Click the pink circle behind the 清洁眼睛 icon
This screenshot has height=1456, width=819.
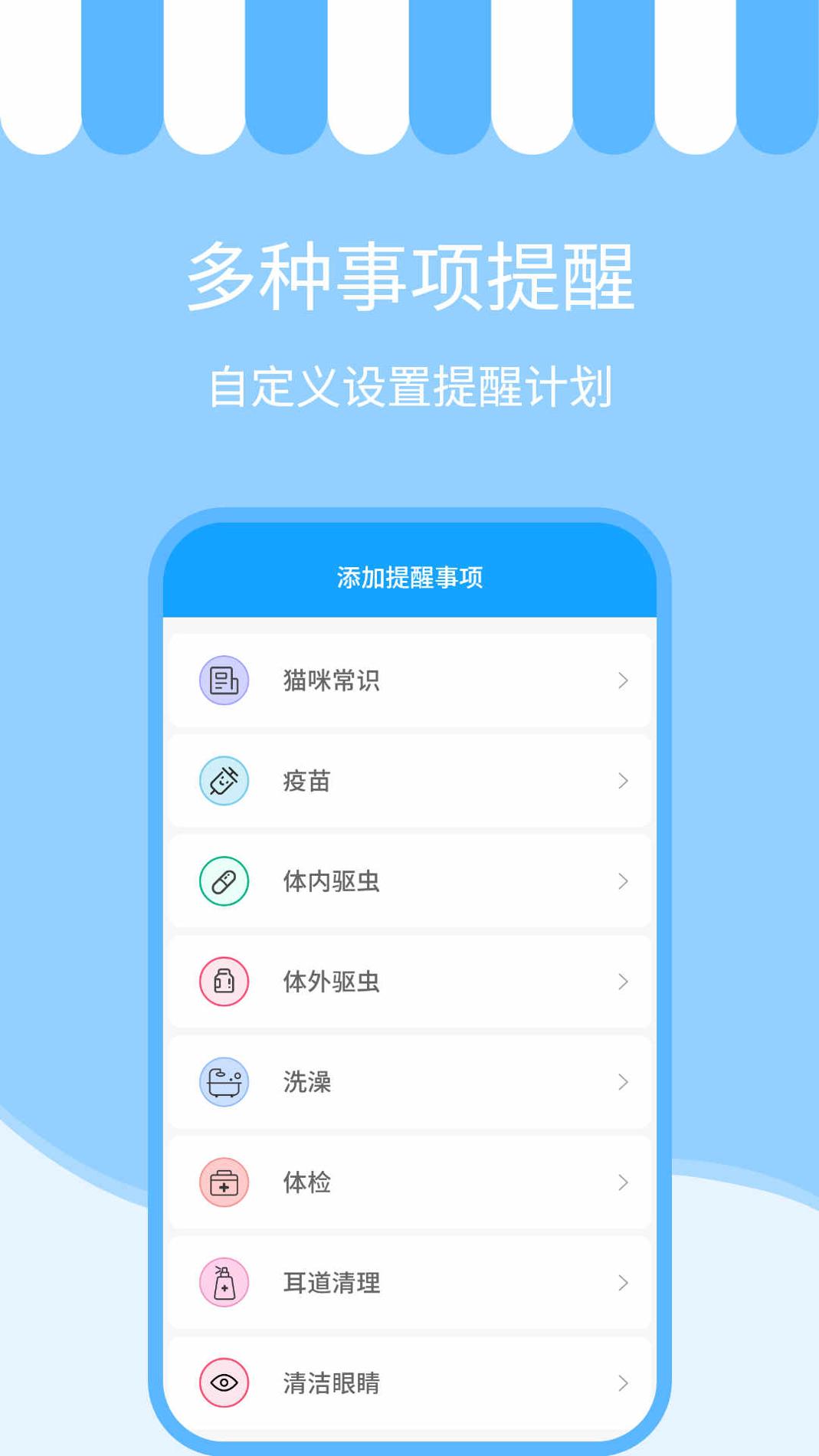click(223, 1383)
